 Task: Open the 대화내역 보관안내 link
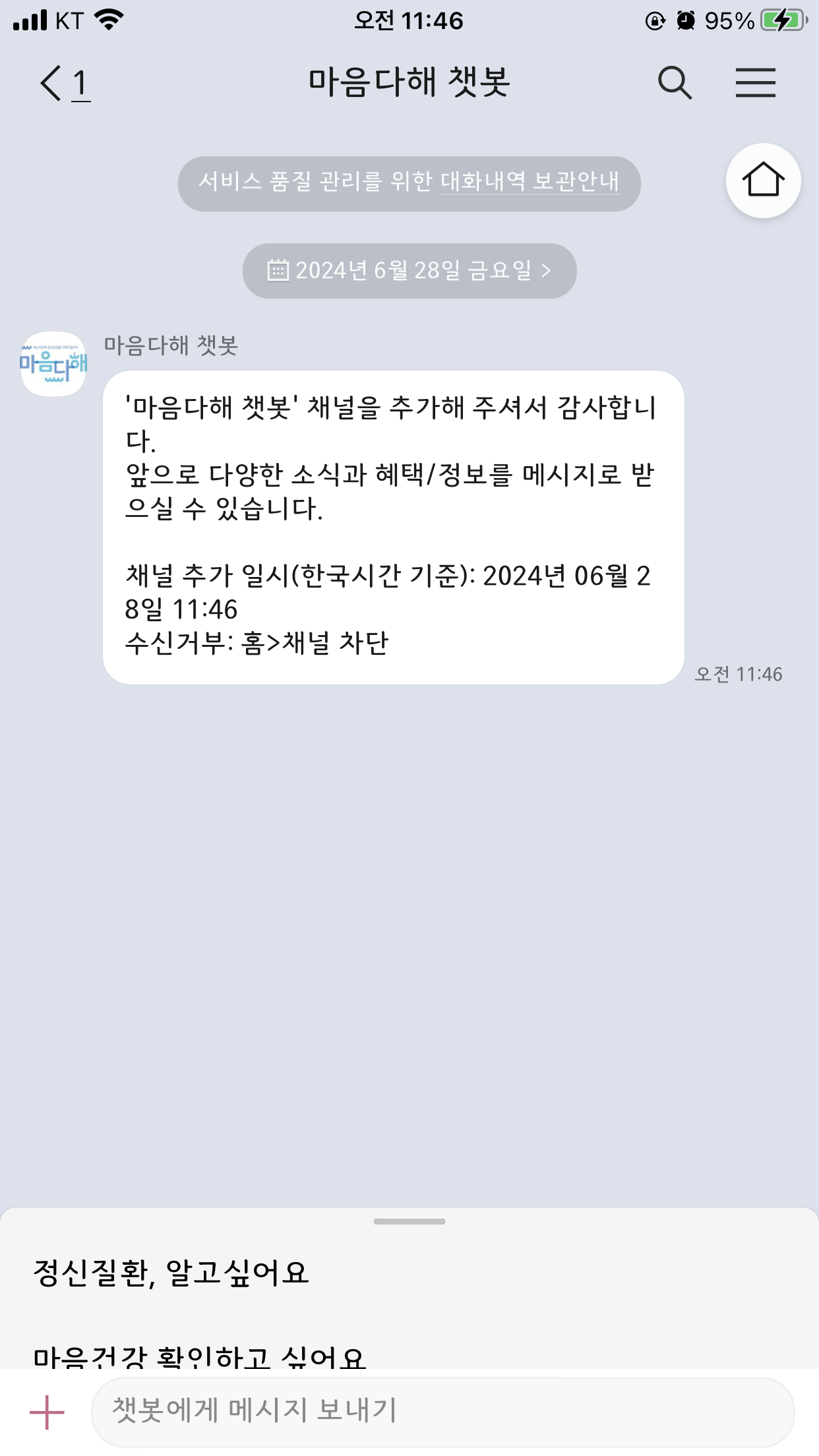530,181
